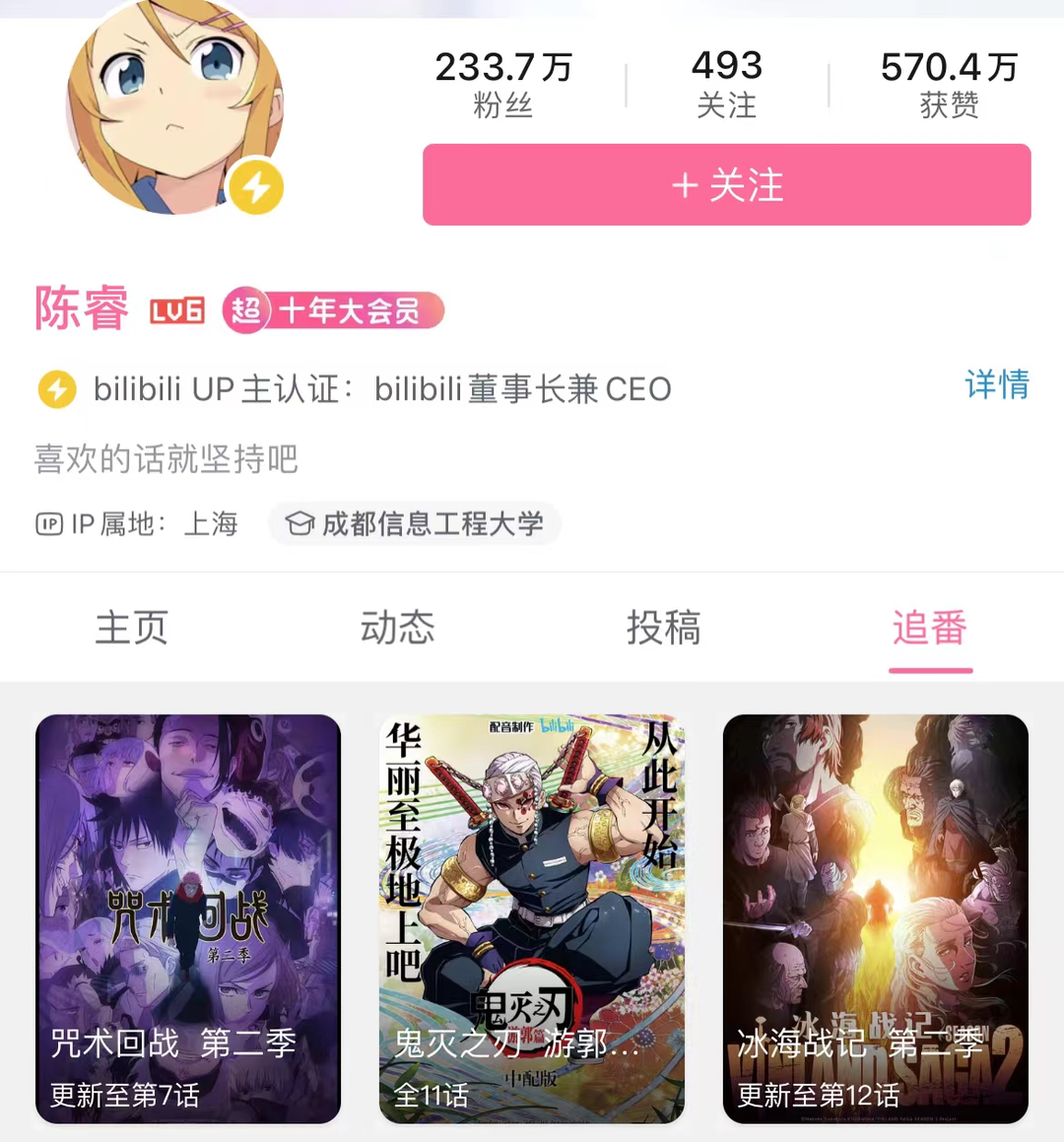Switch to the 投稿 tab
The width and height of the screenshot is (1064, 1142).
[x=663, y=628]
